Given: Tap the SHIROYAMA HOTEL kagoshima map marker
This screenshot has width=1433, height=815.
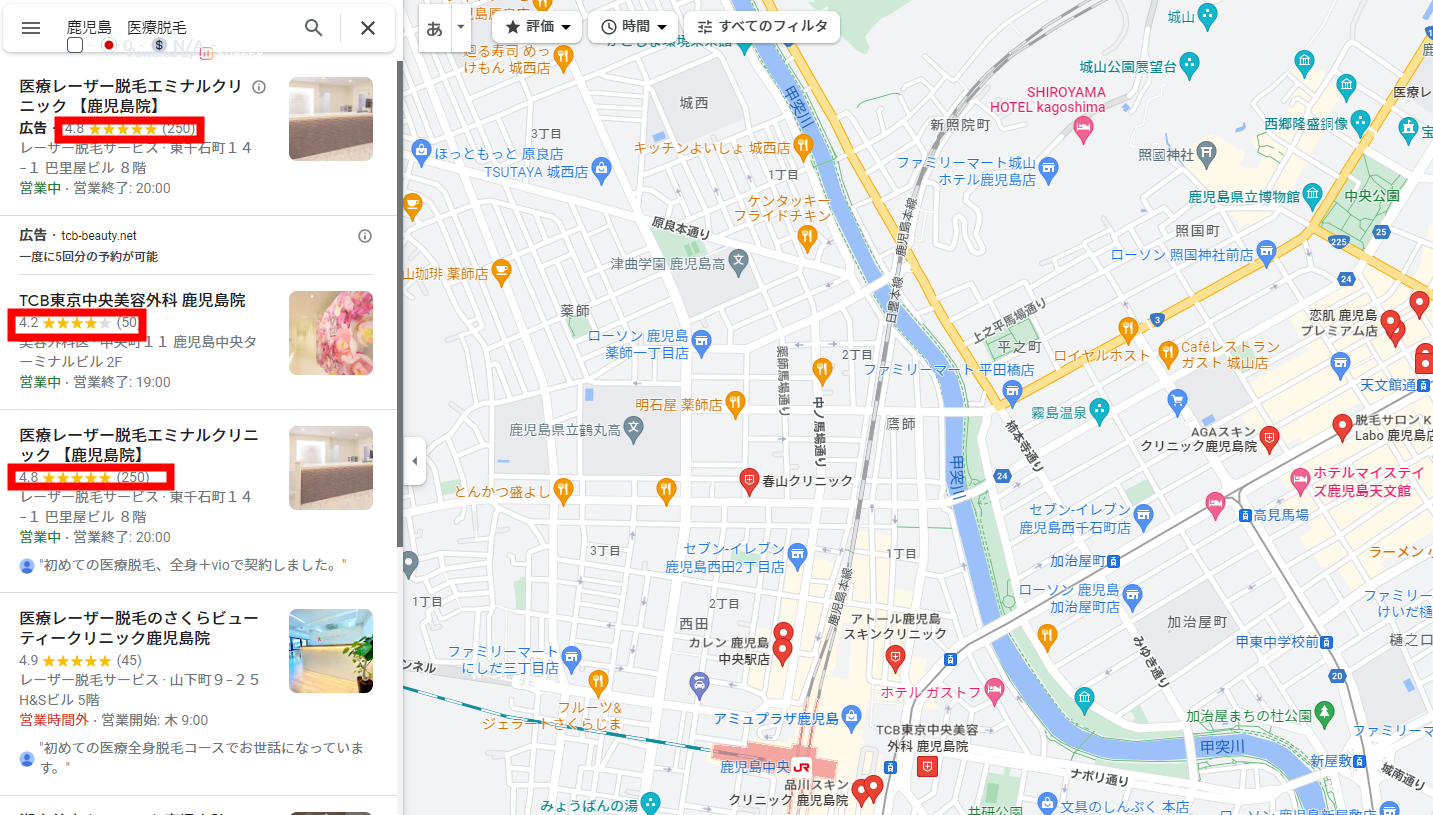Looking at the screenshot, I should tap(1082, 127).
